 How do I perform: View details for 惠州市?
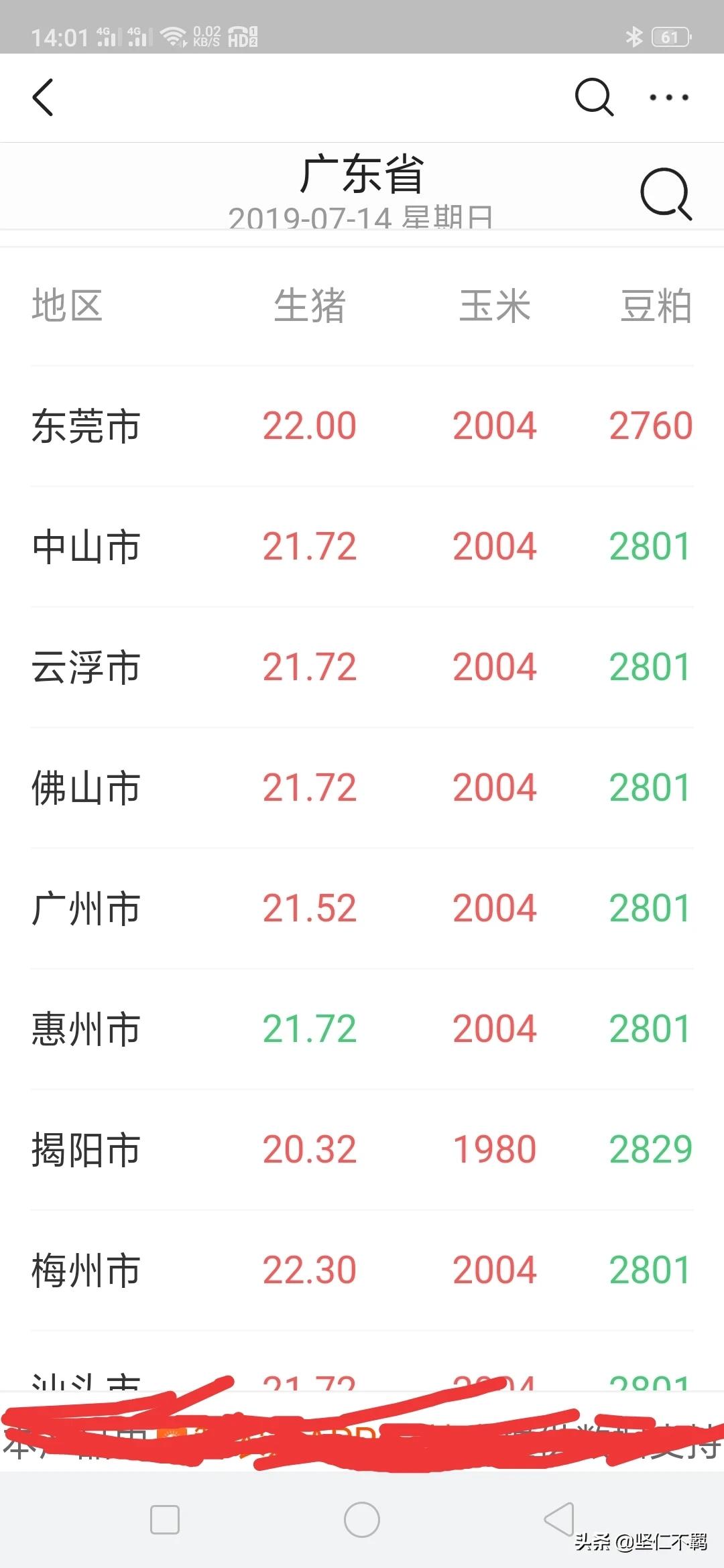(362, 1029)
